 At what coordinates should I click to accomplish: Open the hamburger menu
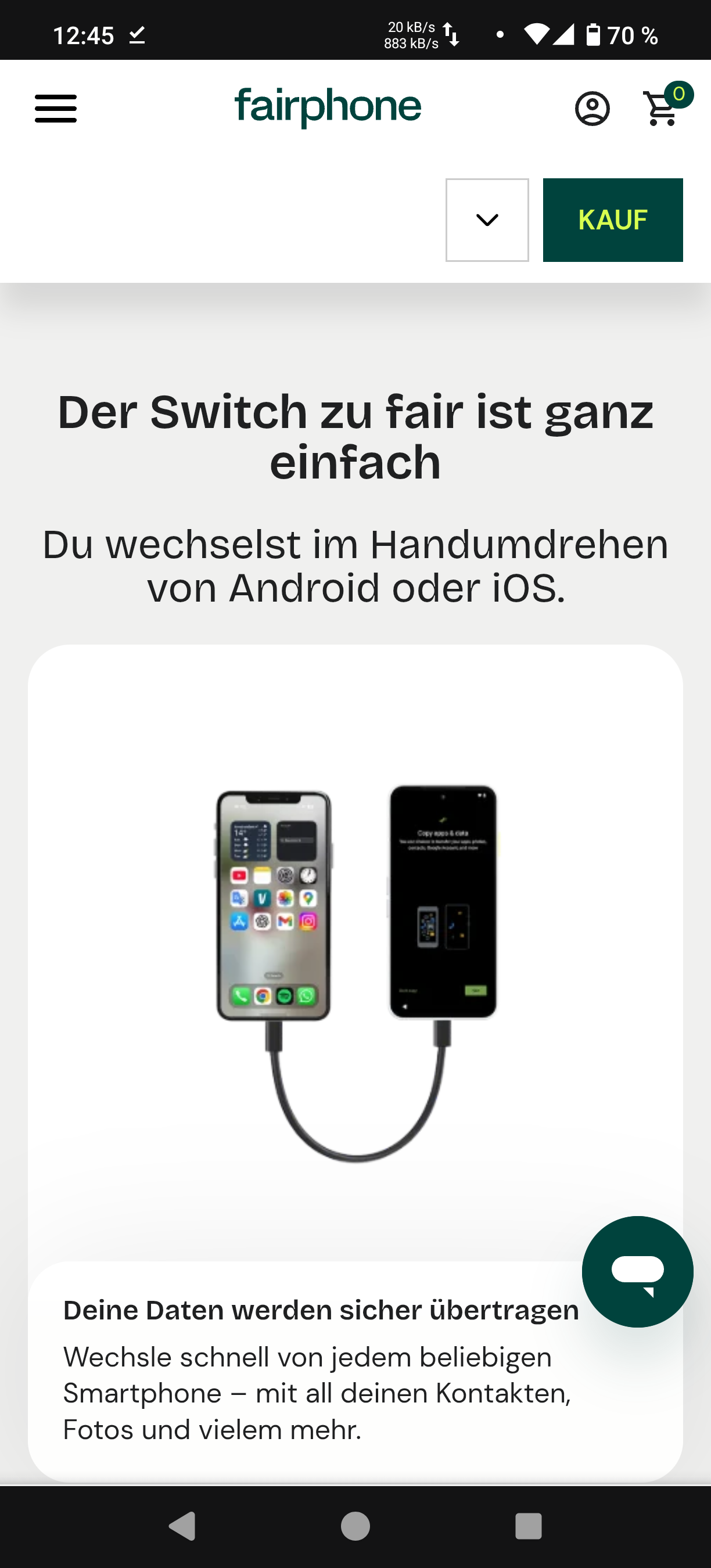tap(55, 109)
